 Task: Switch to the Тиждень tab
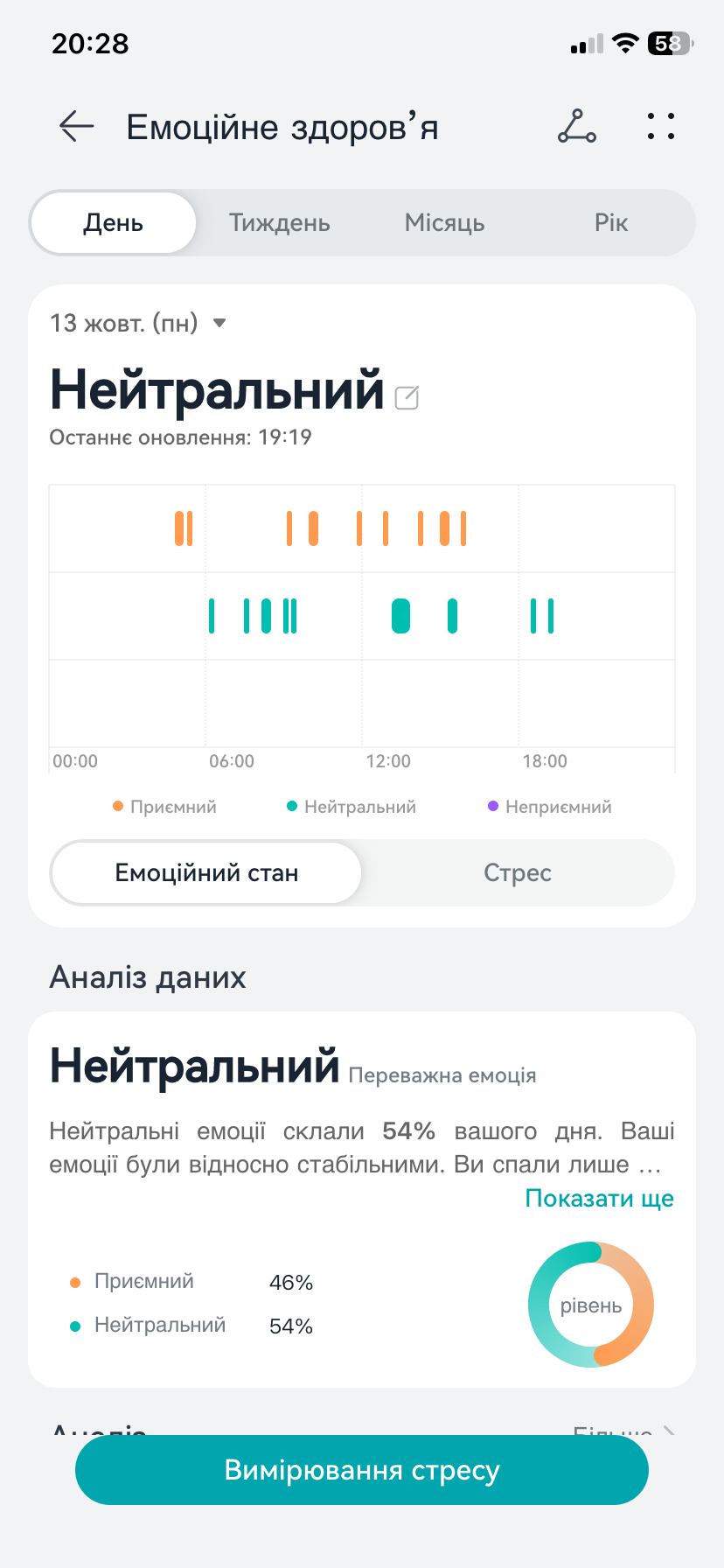[x=279, y=223]
